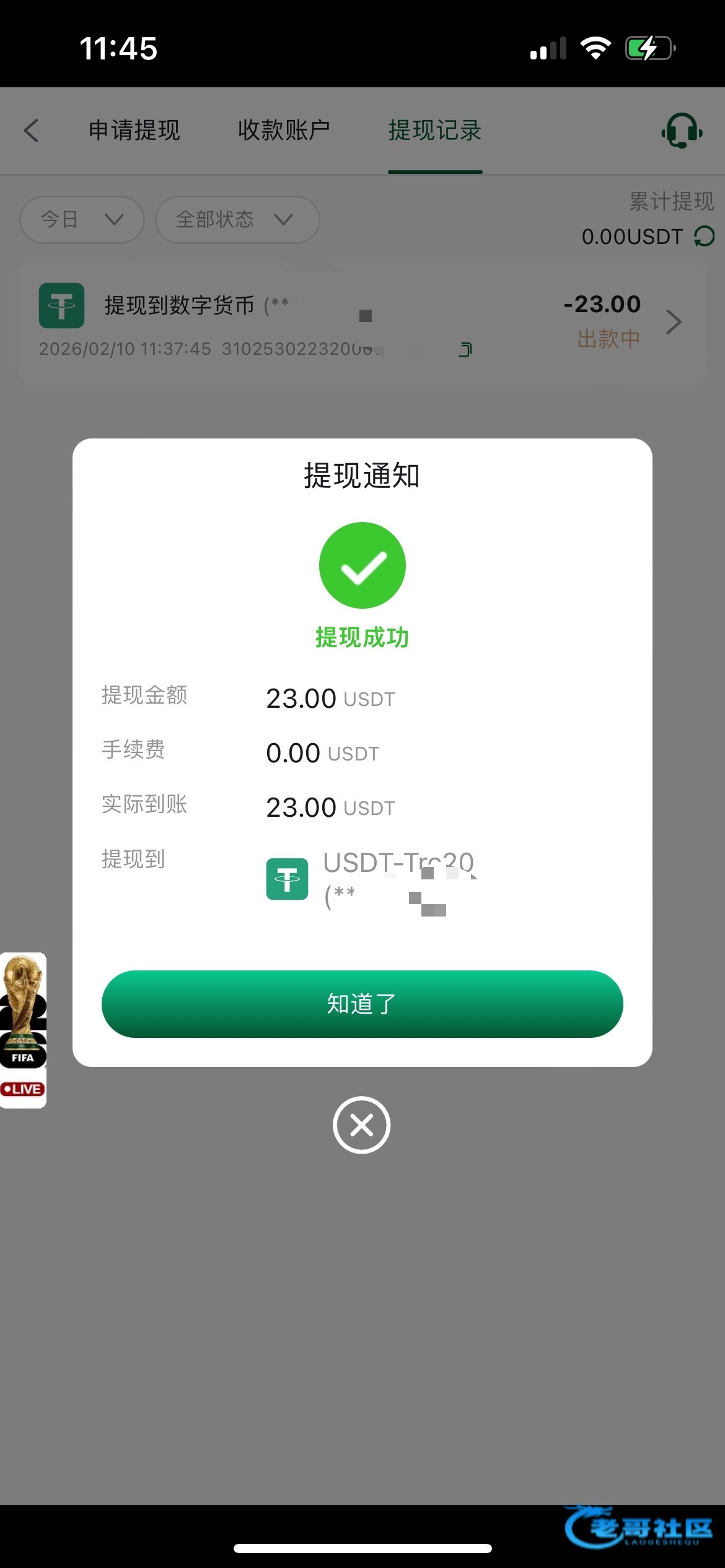This screenshot has width=725, height=1568.
Task: Expand the 全部状态 status filter
Action: (x=237, y=219)
